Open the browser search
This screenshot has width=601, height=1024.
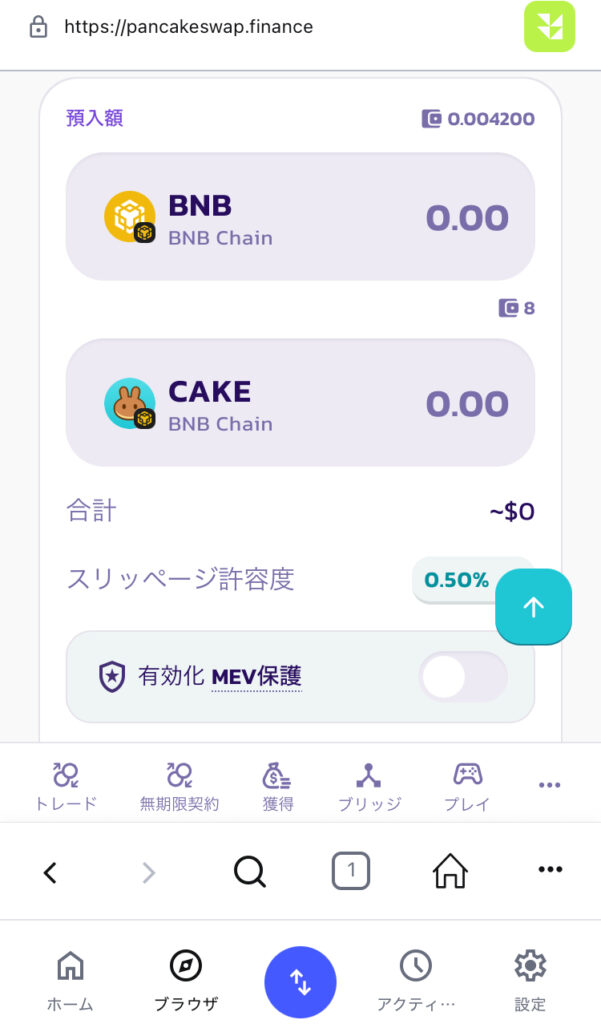click(x=249, y=872)
